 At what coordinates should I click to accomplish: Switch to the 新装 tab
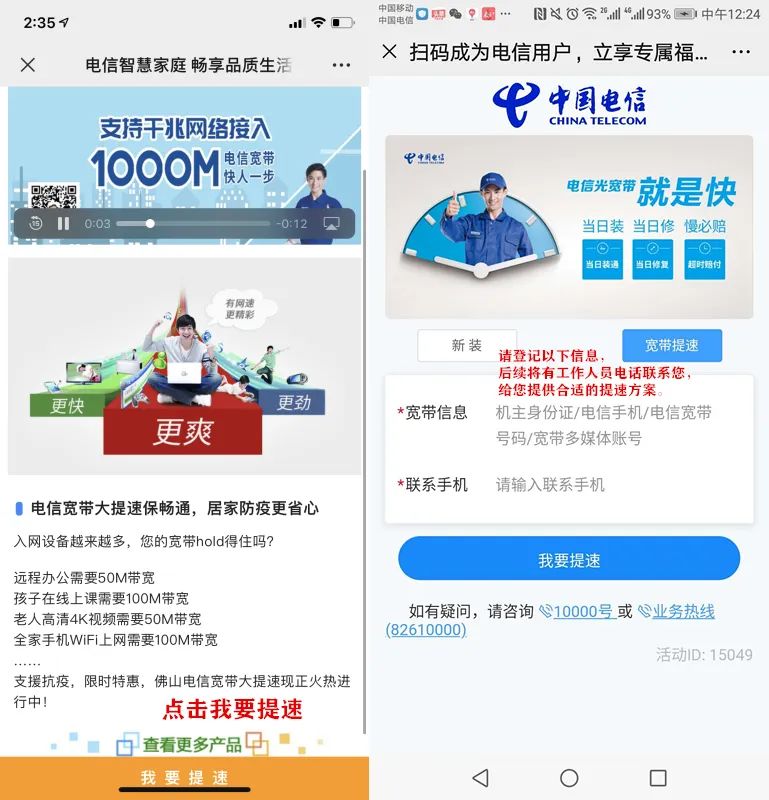(x=467, y=345)
